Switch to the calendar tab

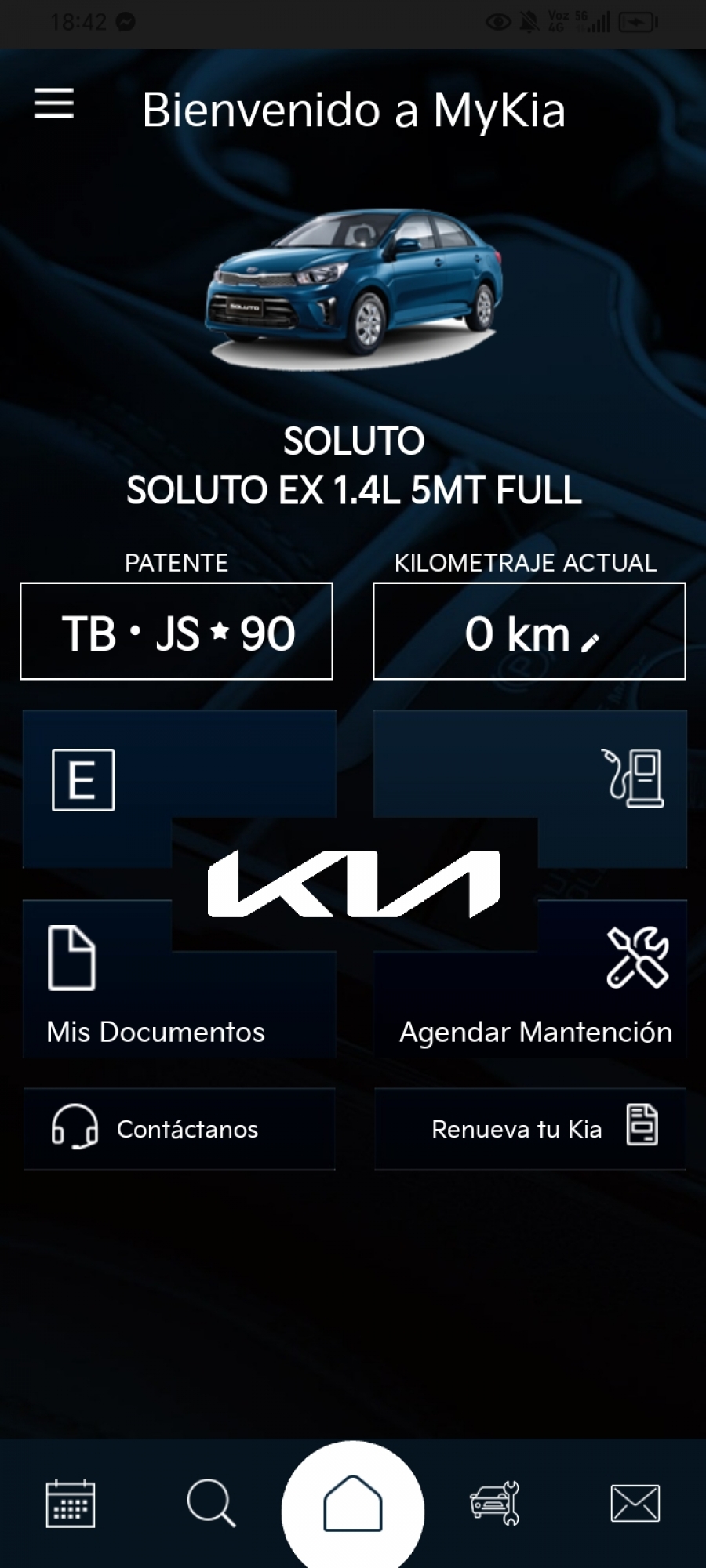tap(71, 1503)
